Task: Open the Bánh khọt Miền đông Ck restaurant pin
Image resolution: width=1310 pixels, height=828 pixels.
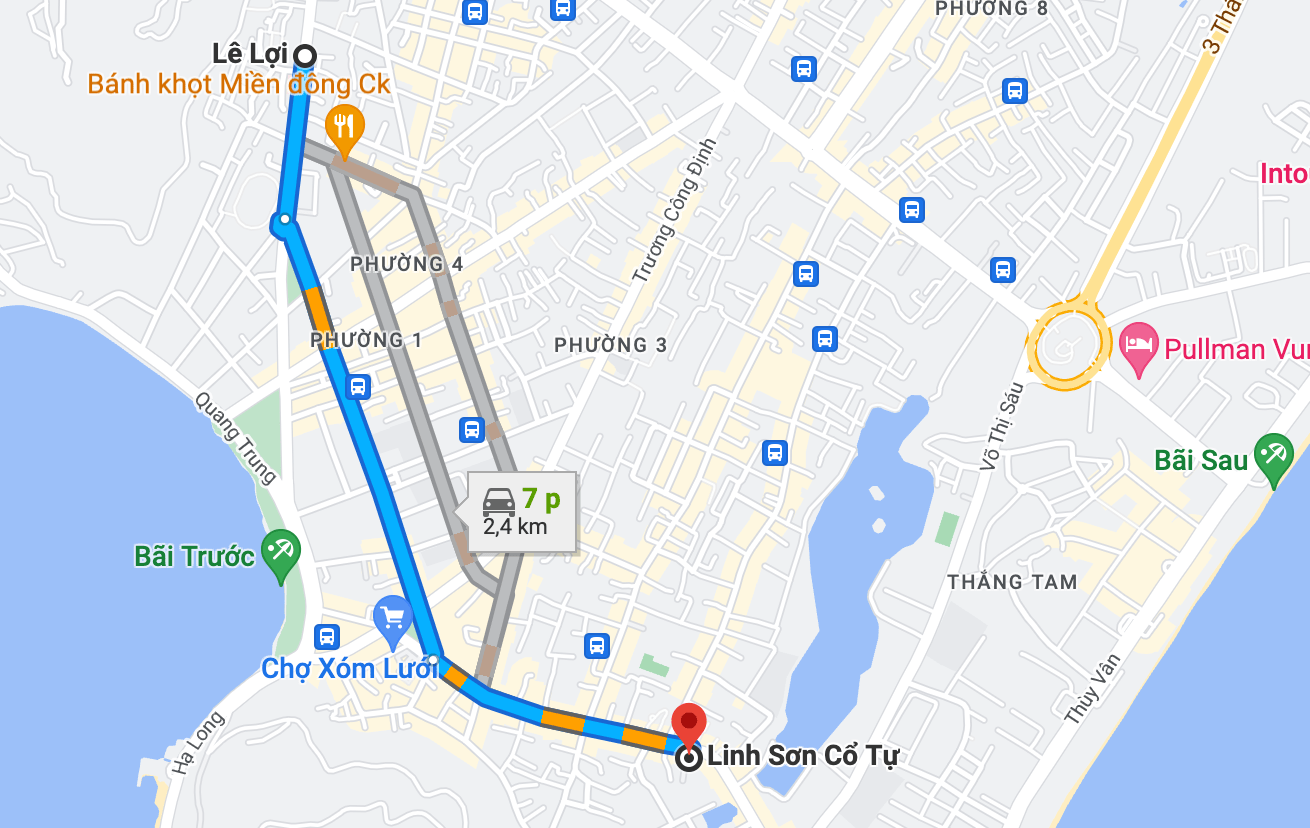Action: (x=344, y=127)
